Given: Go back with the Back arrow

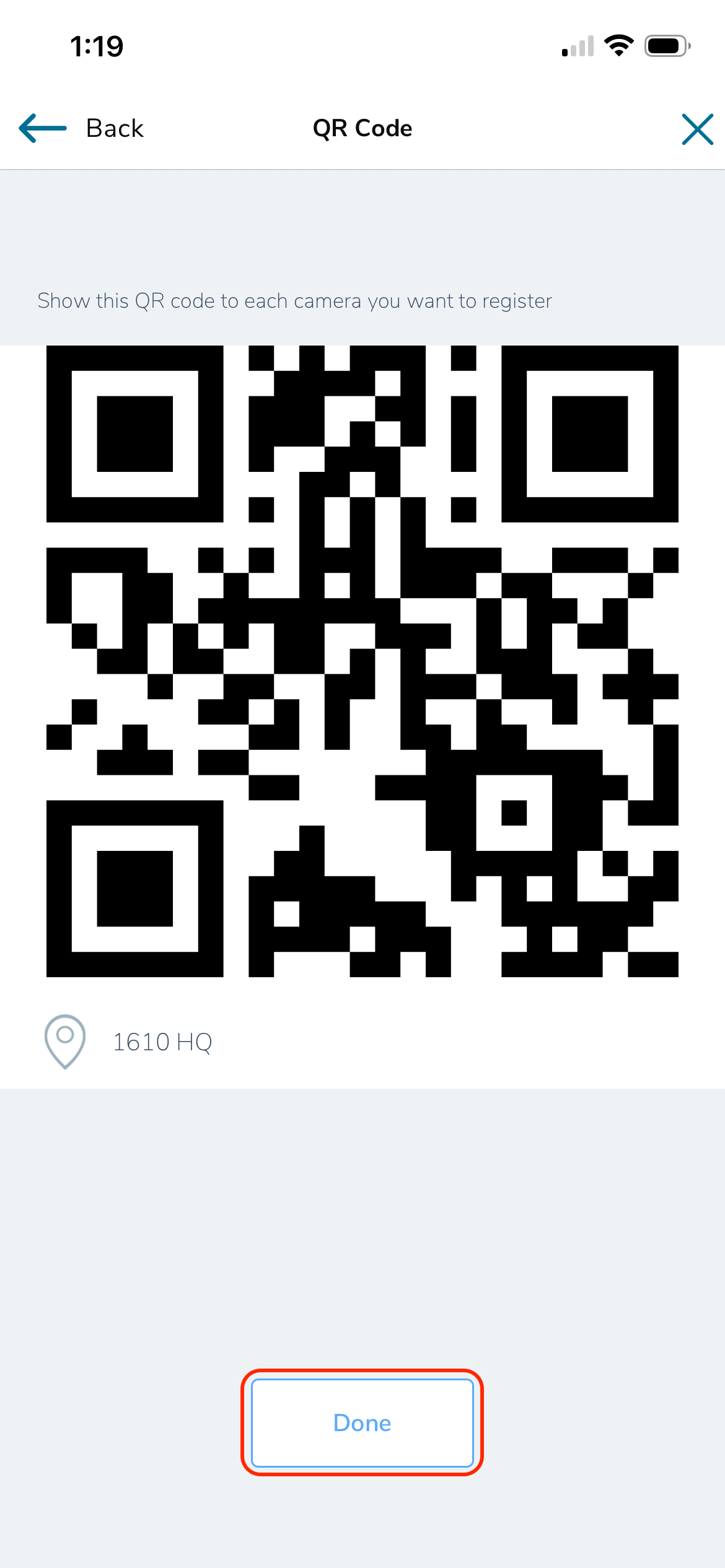Looking at the screenshot, I should [x=43, y=128].
